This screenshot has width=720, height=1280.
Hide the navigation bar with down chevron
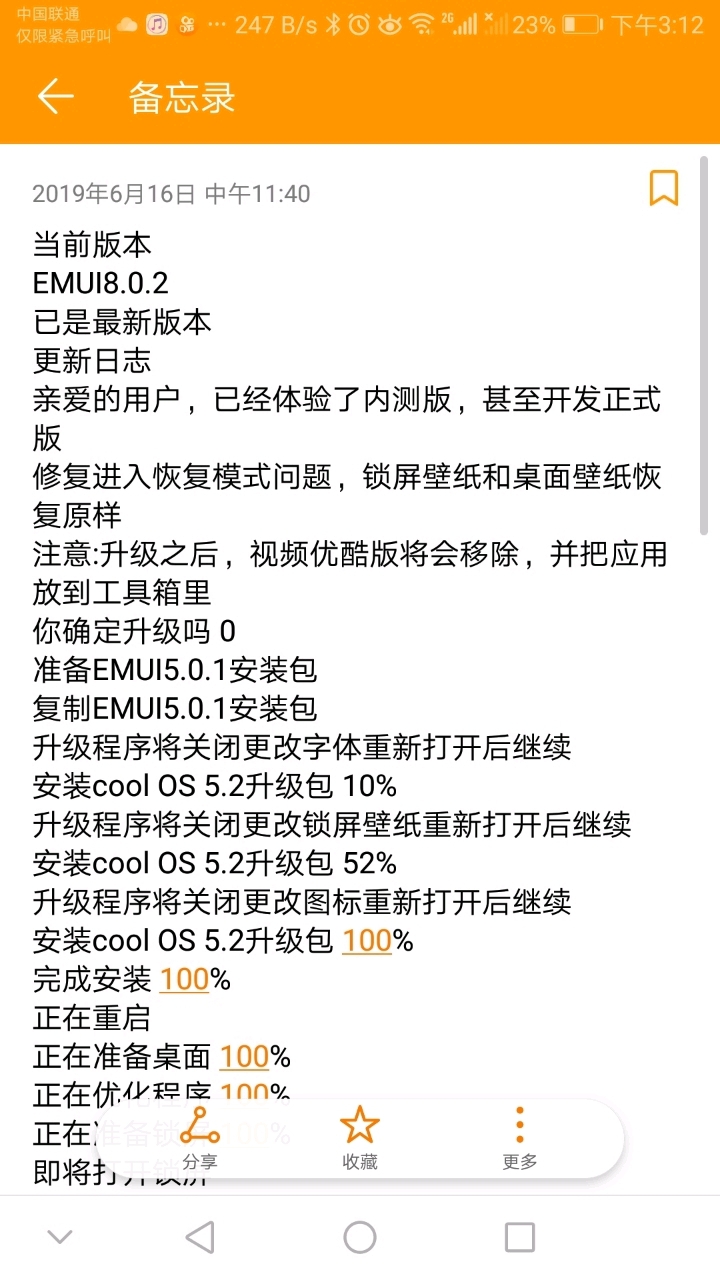coord(60,1237)
